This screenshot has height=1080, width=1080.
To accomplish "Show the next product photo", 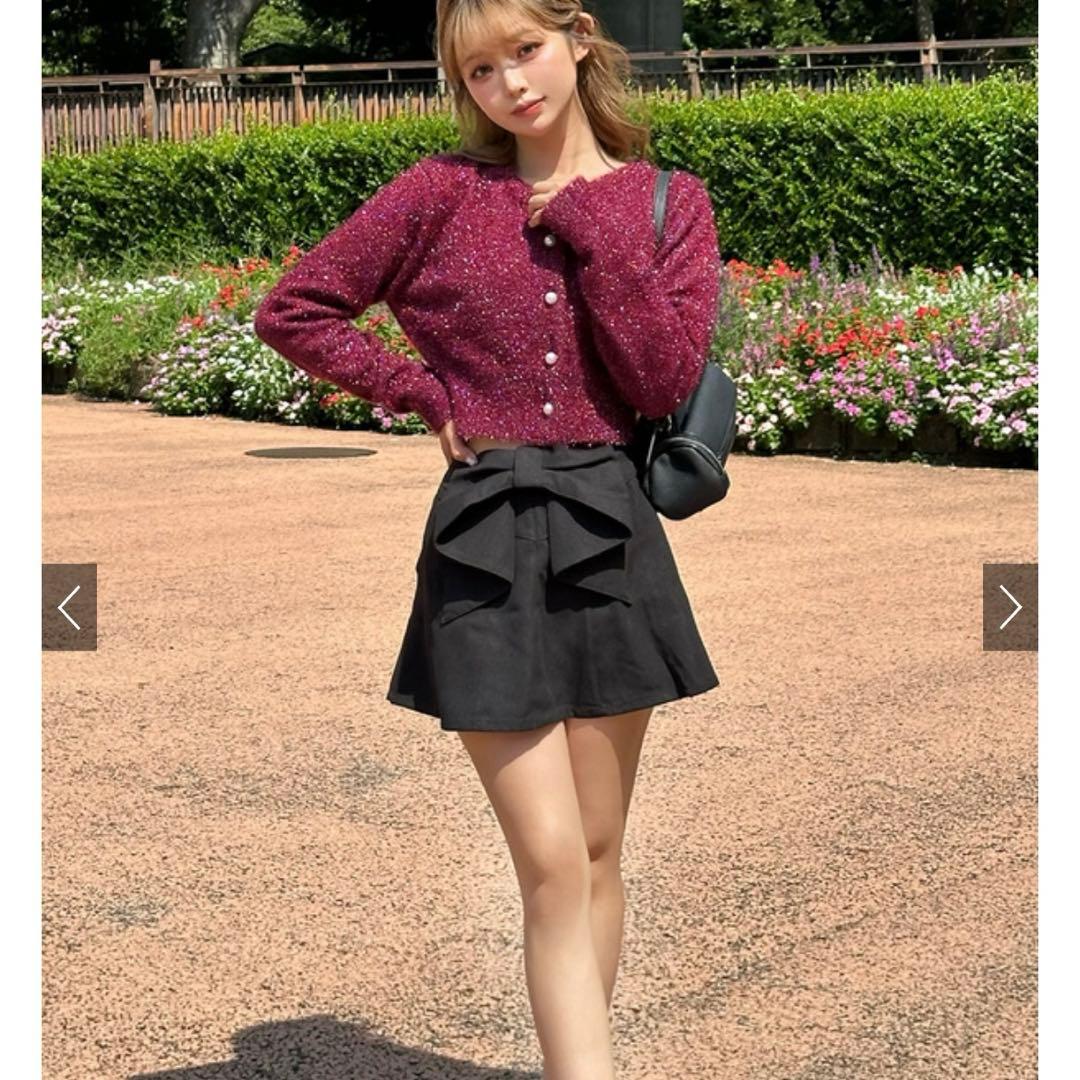I will [1010, 607].
